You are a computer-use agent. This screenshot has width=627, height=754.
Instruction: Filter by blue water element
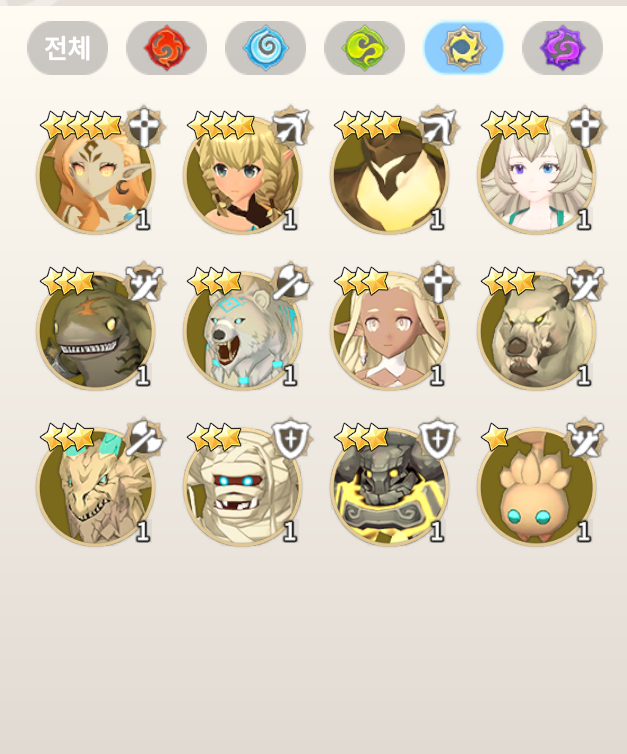265,48
